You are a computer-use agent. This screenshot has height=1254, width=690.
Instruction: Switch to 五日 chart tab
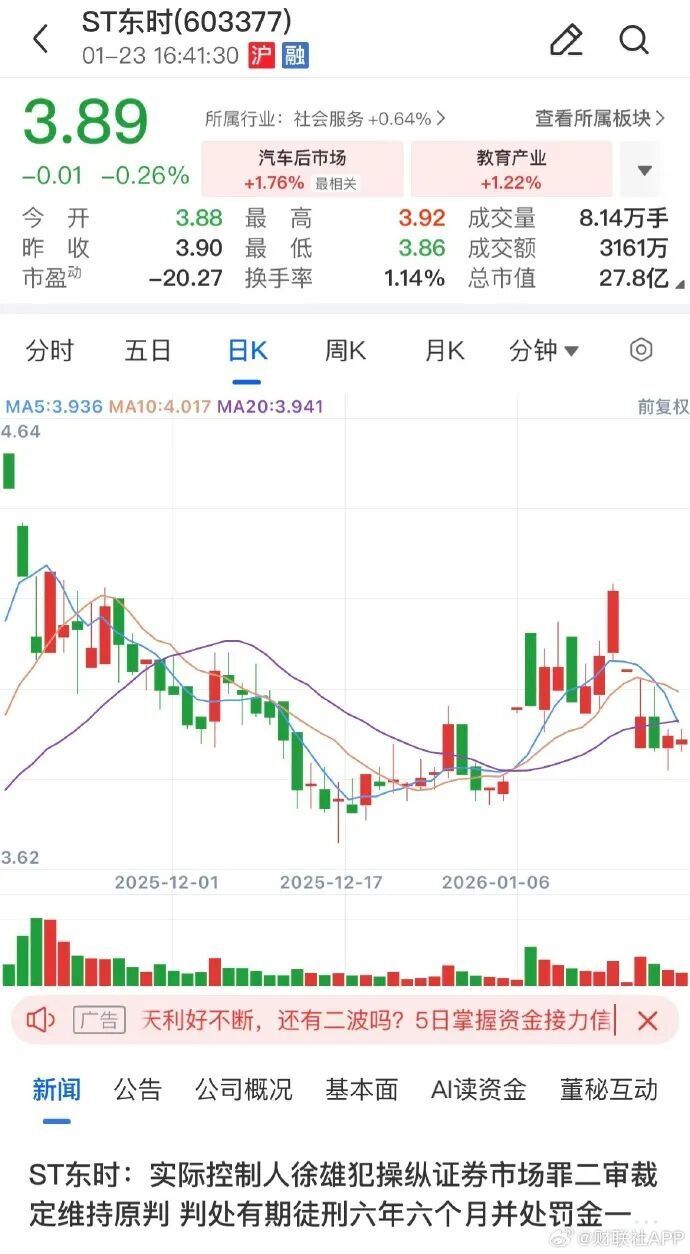pos(148,351)
